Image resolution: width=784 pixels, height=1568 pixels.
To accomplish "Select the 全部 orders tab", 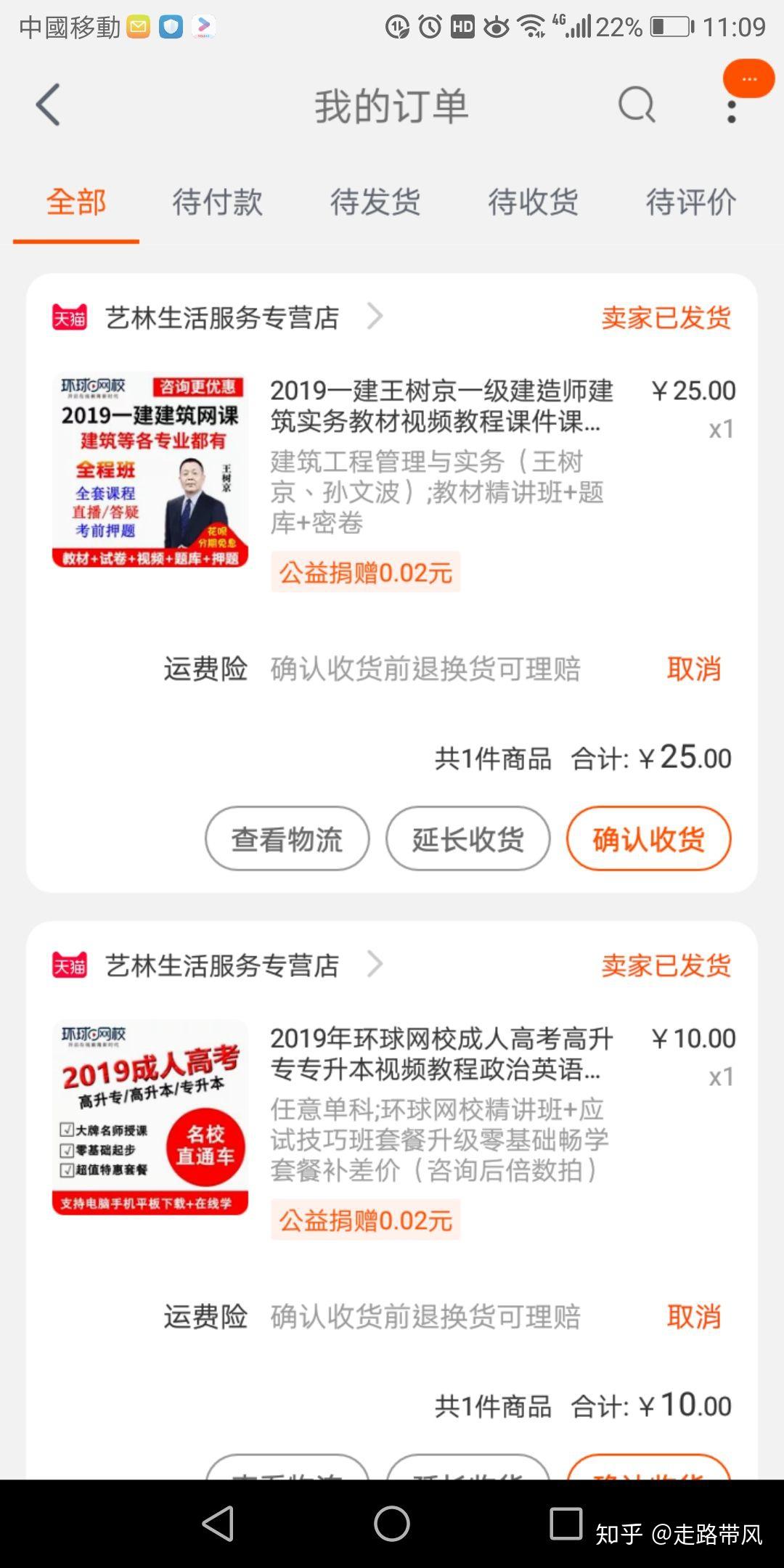I will pos(76,202).
